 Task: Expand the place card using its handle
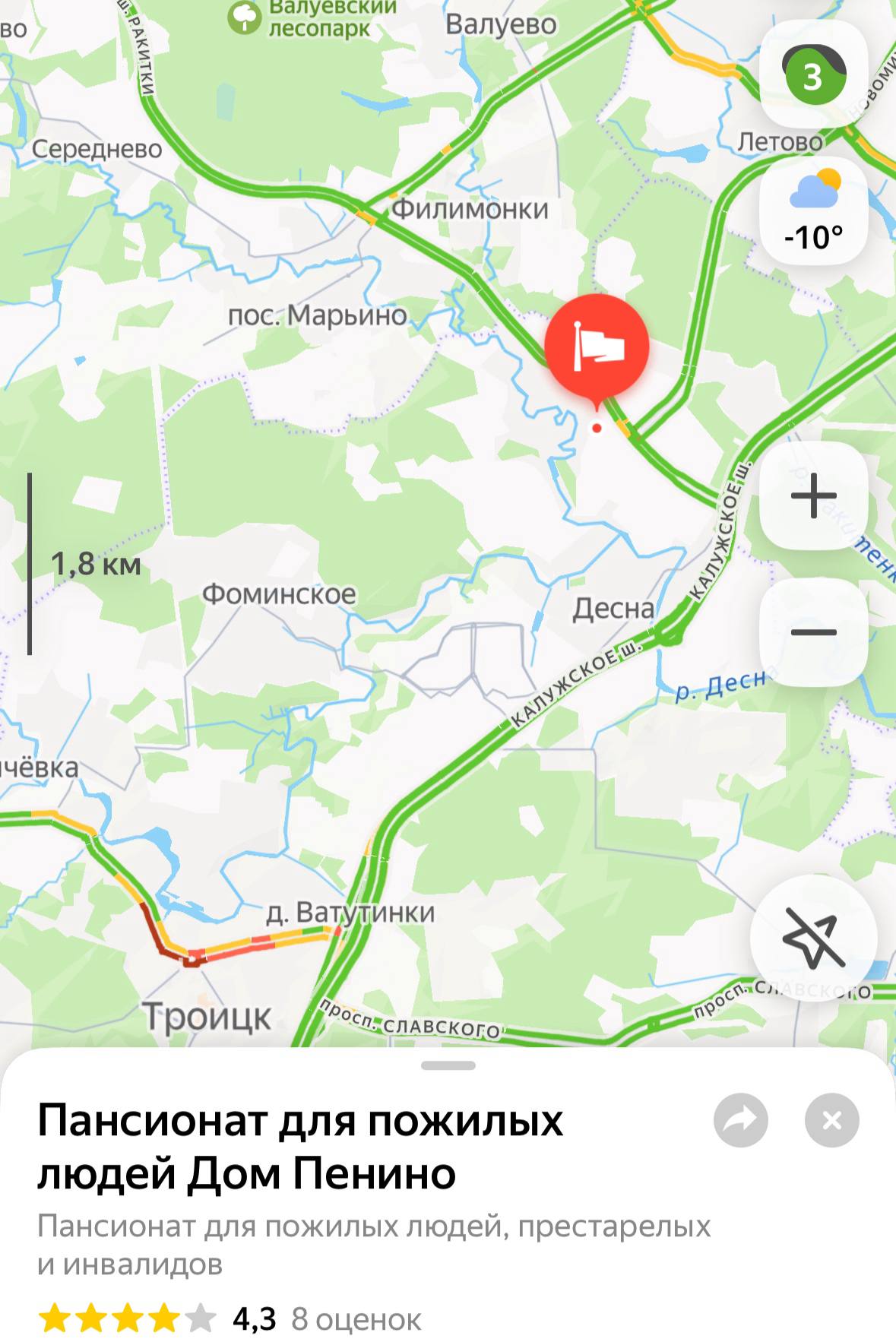pos(448,1065)
